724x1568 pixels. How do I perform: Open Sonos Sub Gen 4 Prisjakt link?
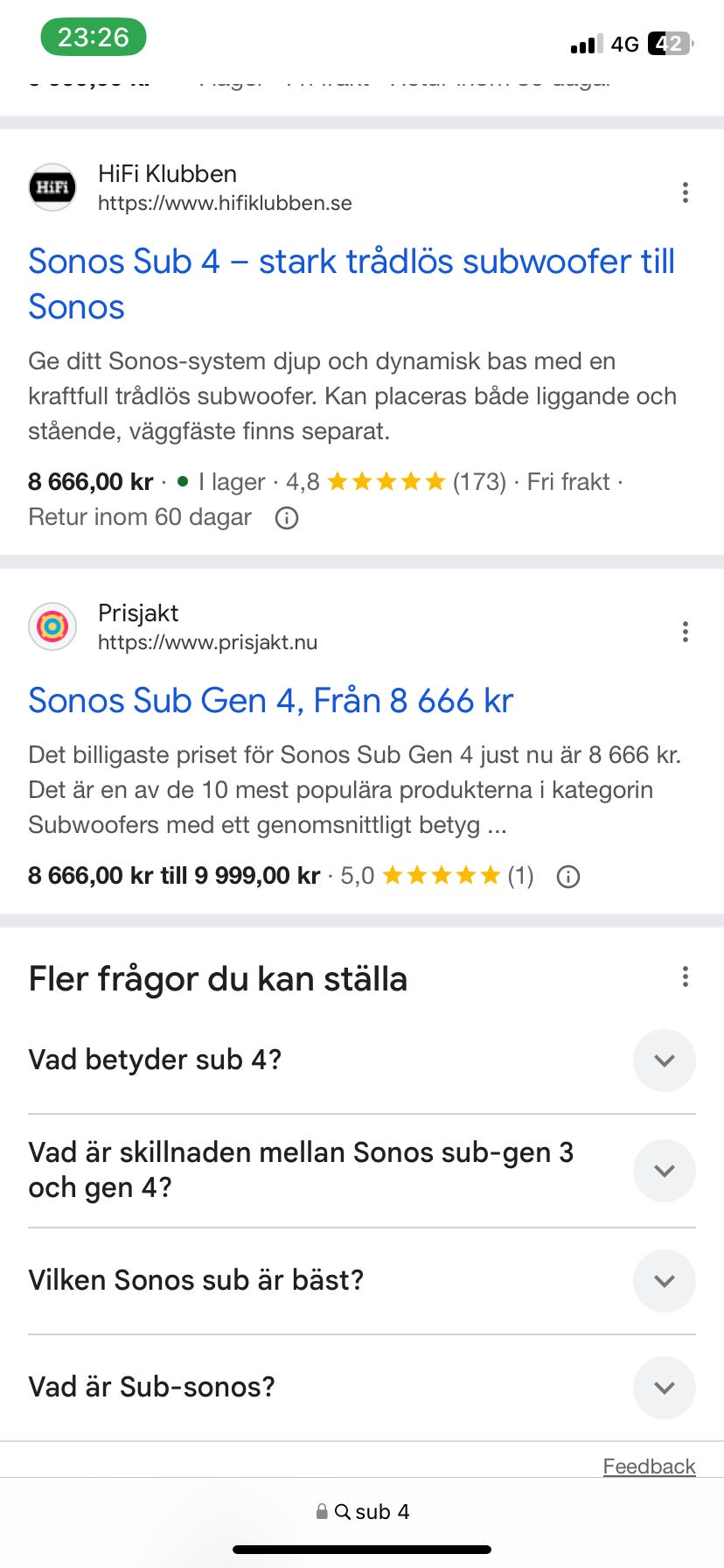coord(270,701)
